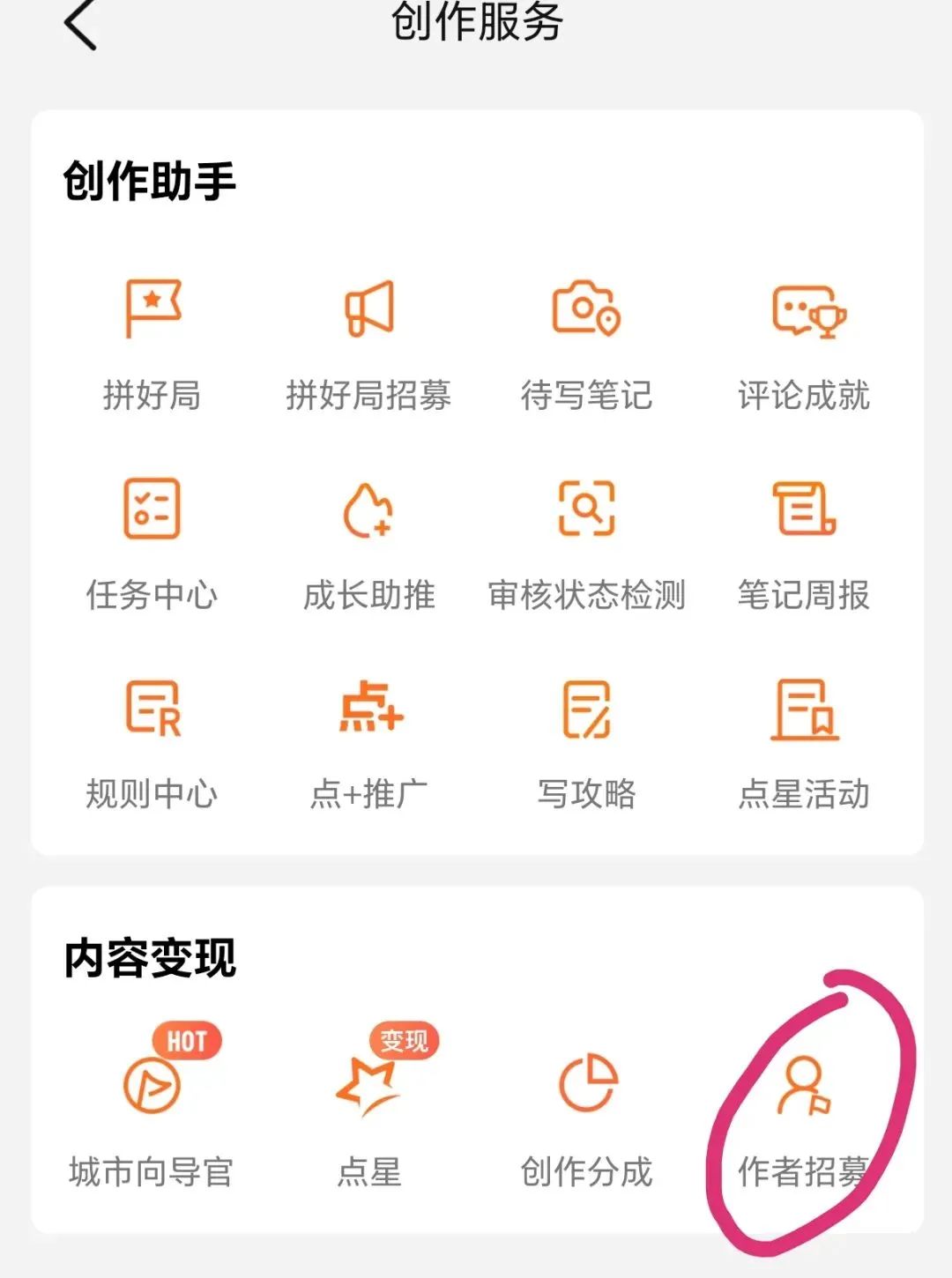This screenshot has height=1278, width=952.
Task: Open 审核状态检测
Action: (x=586, y=544)
